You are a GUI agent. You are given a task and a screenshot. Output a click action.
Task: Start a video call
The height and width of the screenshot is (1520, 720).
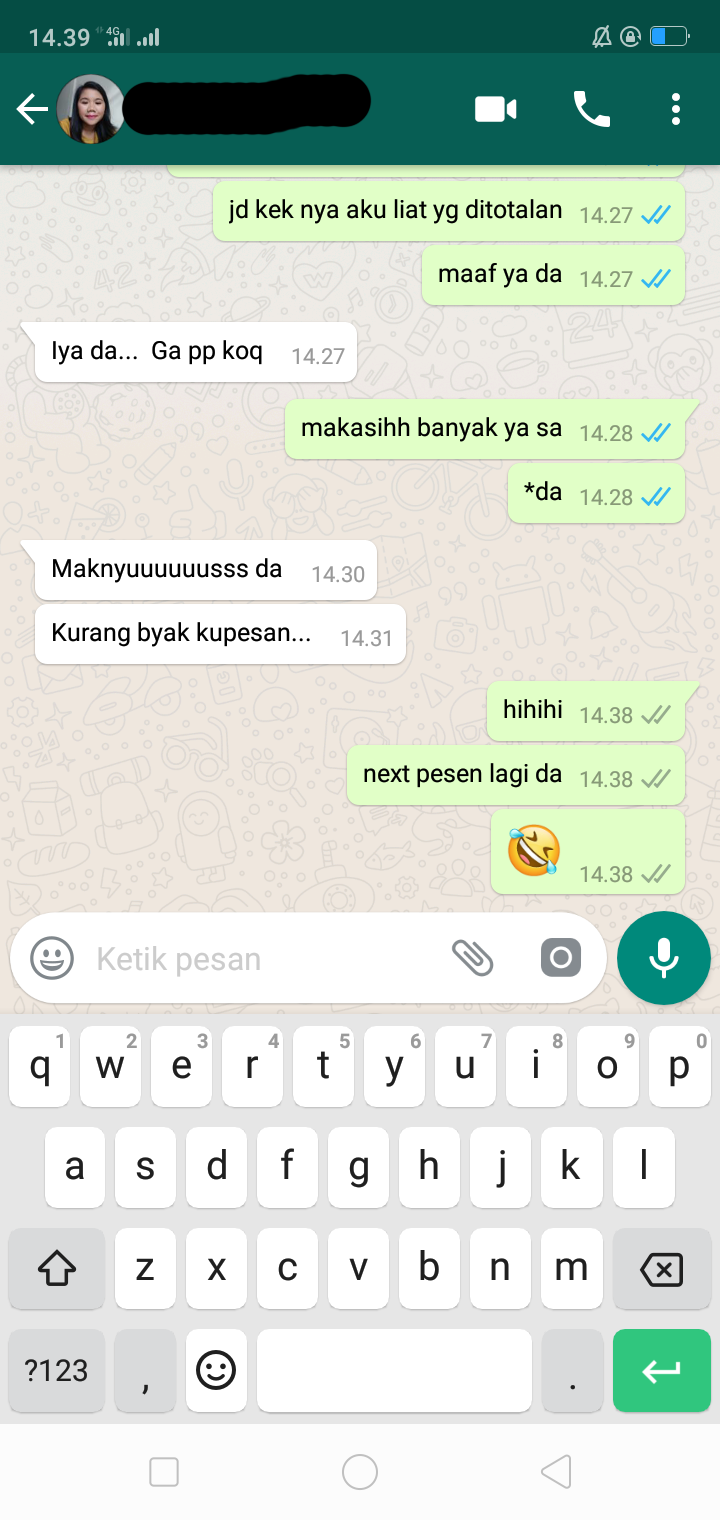point(496,109)
